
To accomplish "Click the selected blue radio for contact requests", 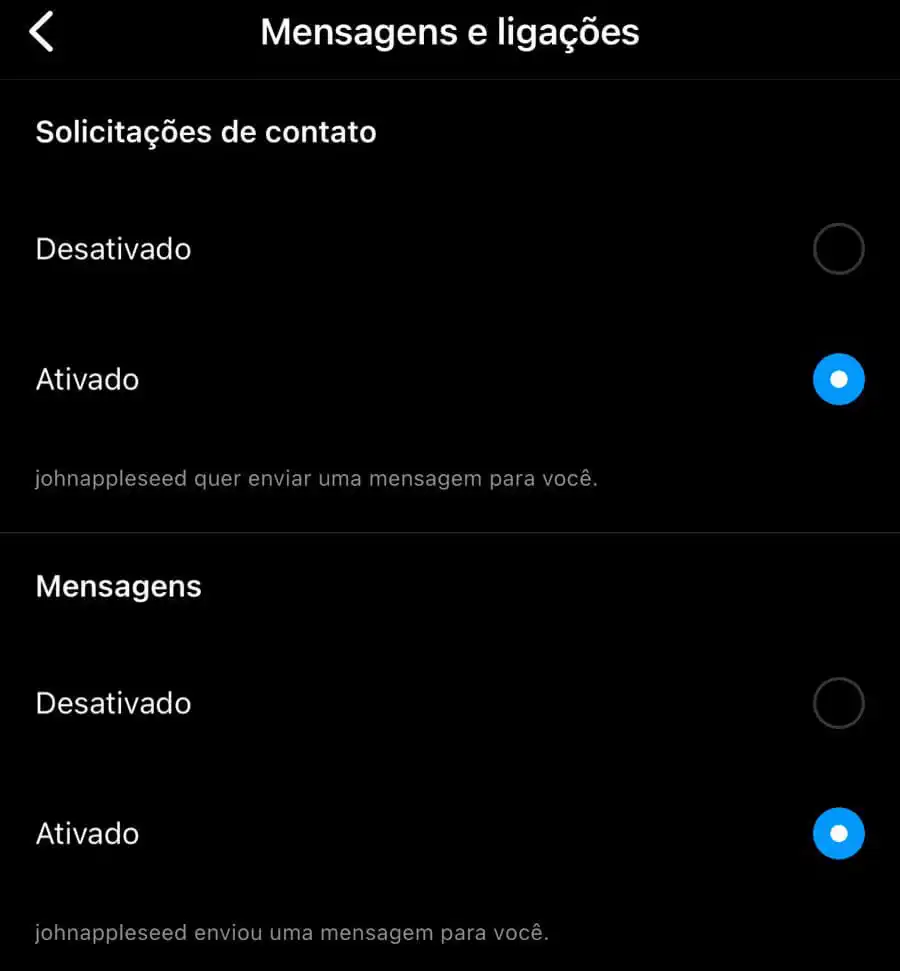I will [x=838, y=379].
